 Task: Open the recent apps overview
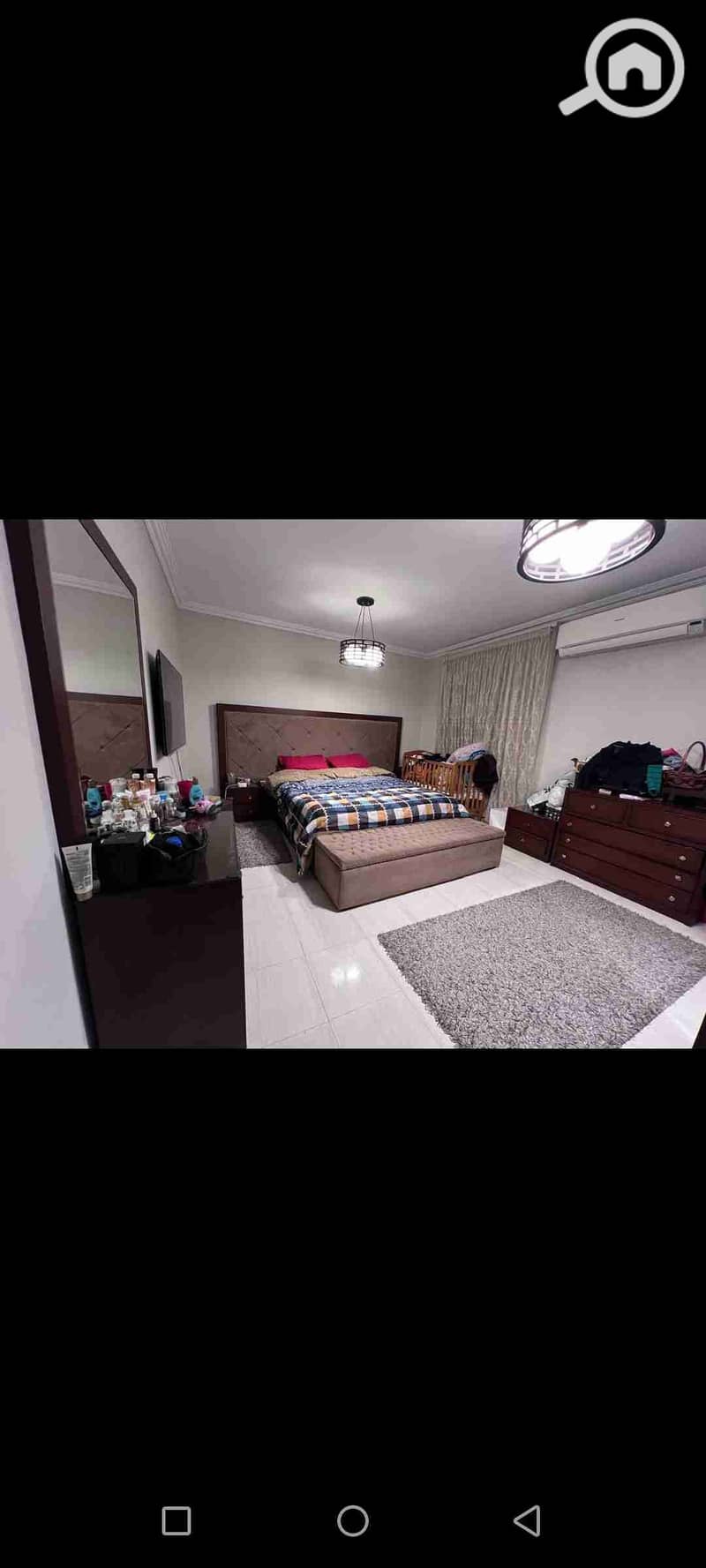(176, 1520)
